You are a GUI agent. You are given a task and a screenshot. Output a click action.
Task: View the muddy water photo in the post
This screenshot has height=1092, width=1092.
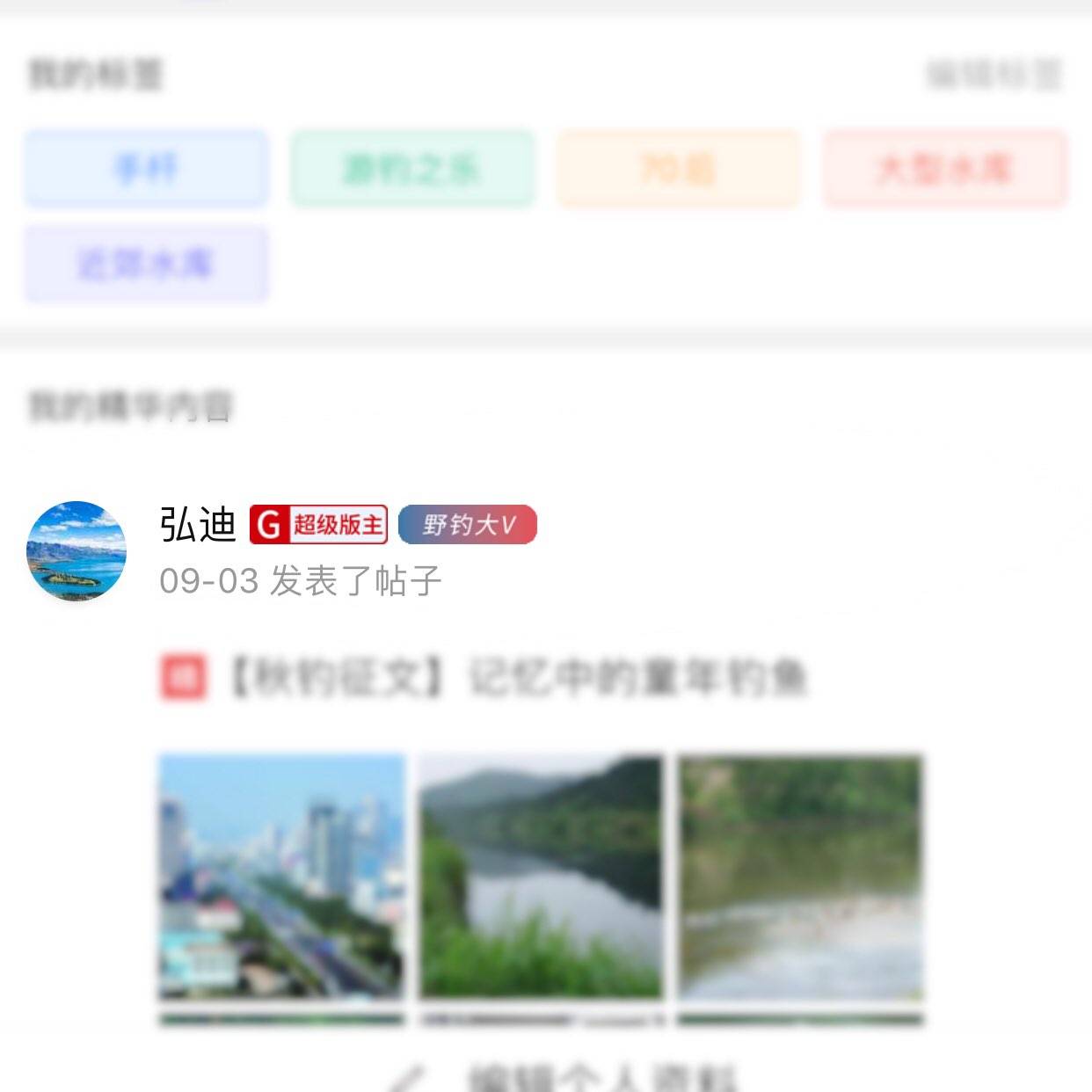[x=800, y=877]
